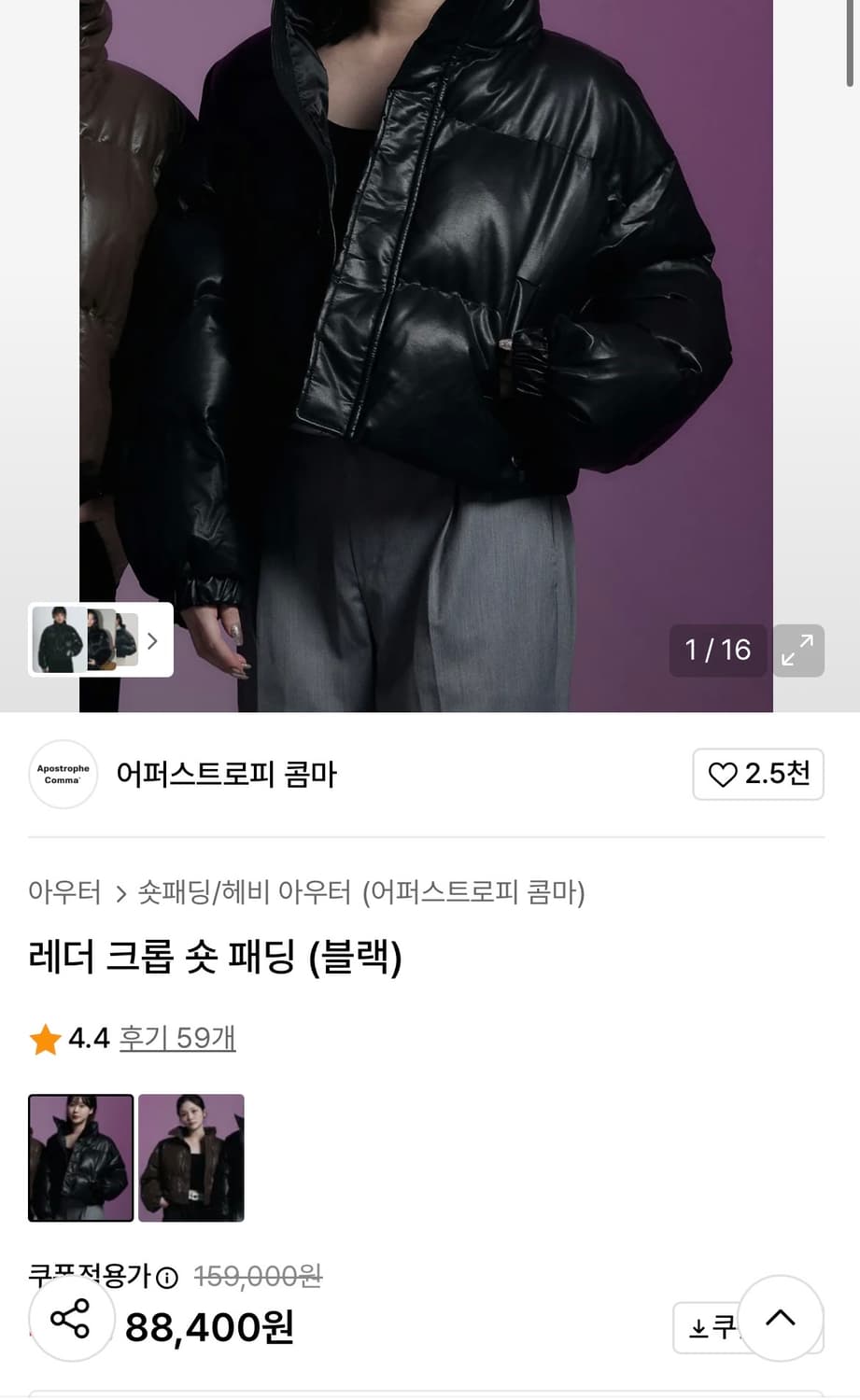
Task: Tap the info icon beside 쿠폰적용가
Action: click(166, 1278)
